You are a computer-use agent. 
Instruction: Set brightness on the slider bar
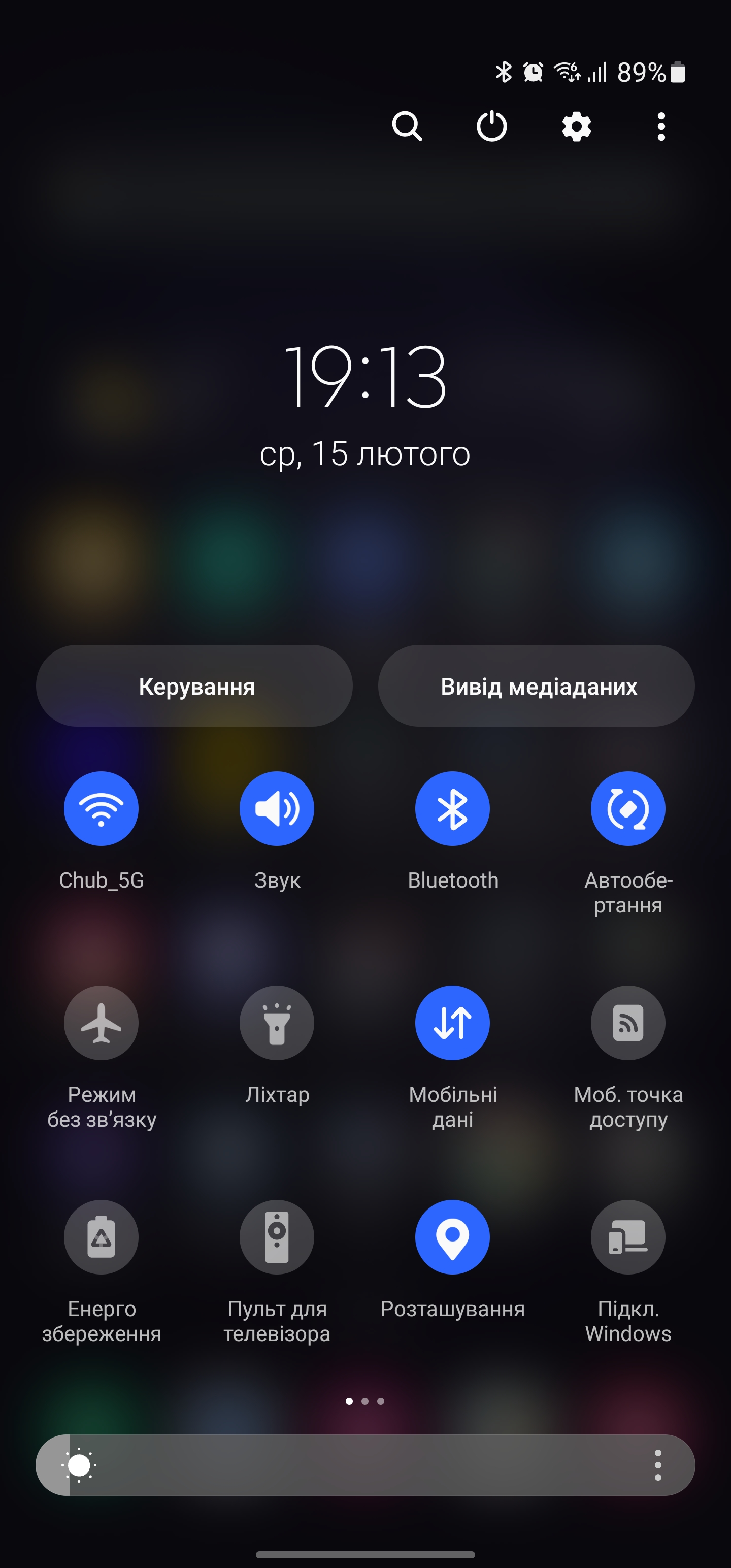click(365, 1465)
